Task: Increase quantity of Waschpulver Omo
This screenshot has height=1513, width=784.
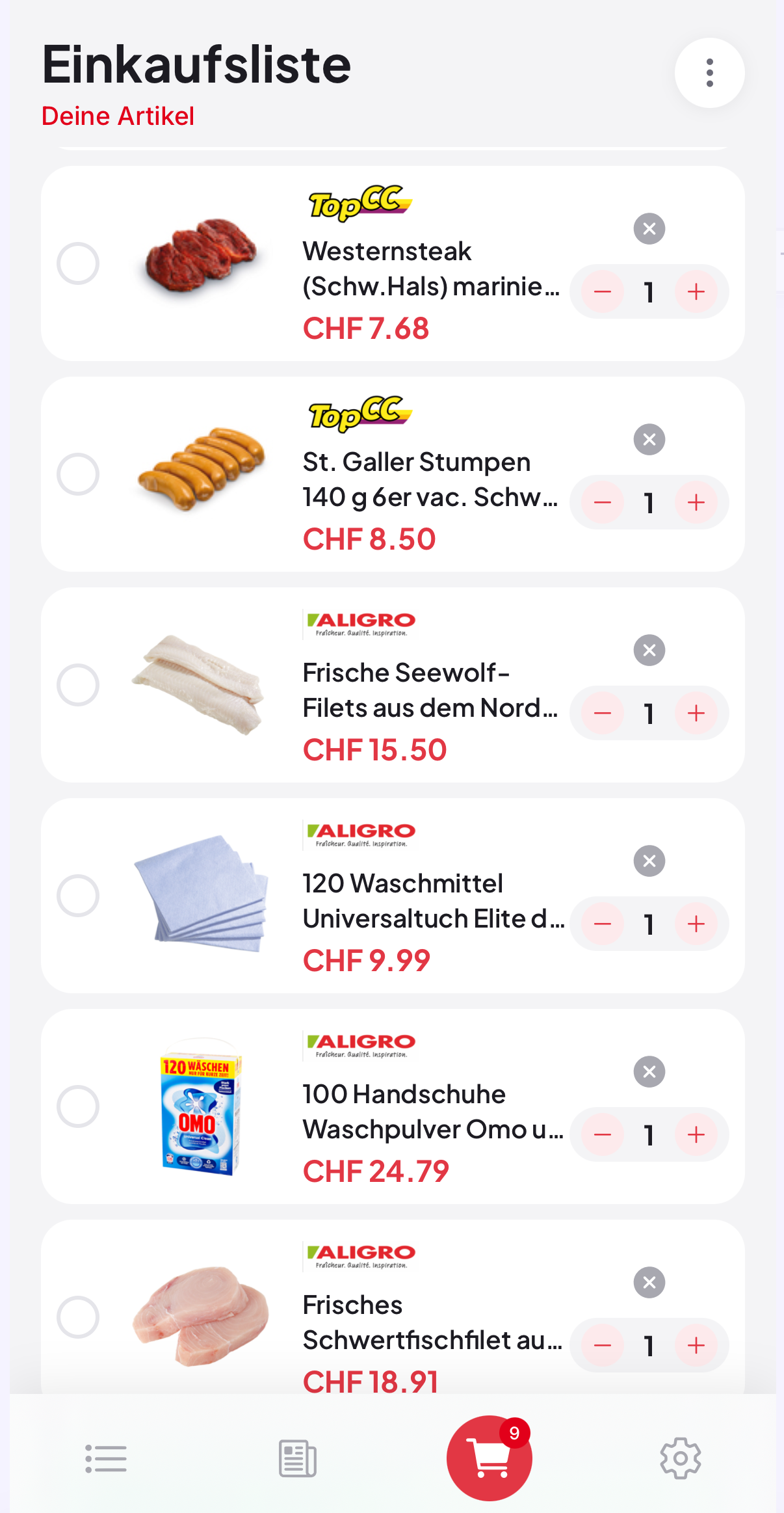Action: tap(696, 1135)
